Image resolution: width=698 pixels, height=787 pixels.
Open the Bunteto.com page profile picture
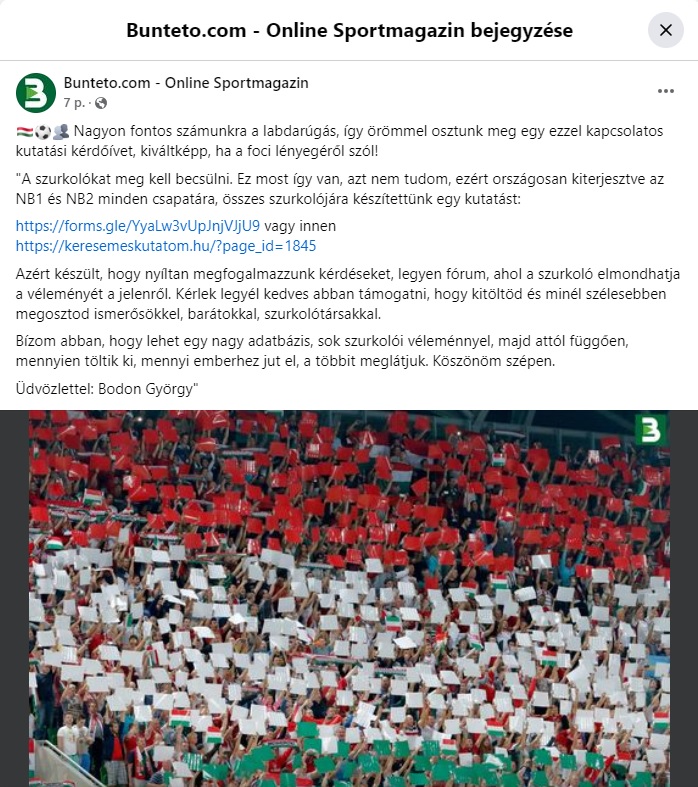coord(36,92)
